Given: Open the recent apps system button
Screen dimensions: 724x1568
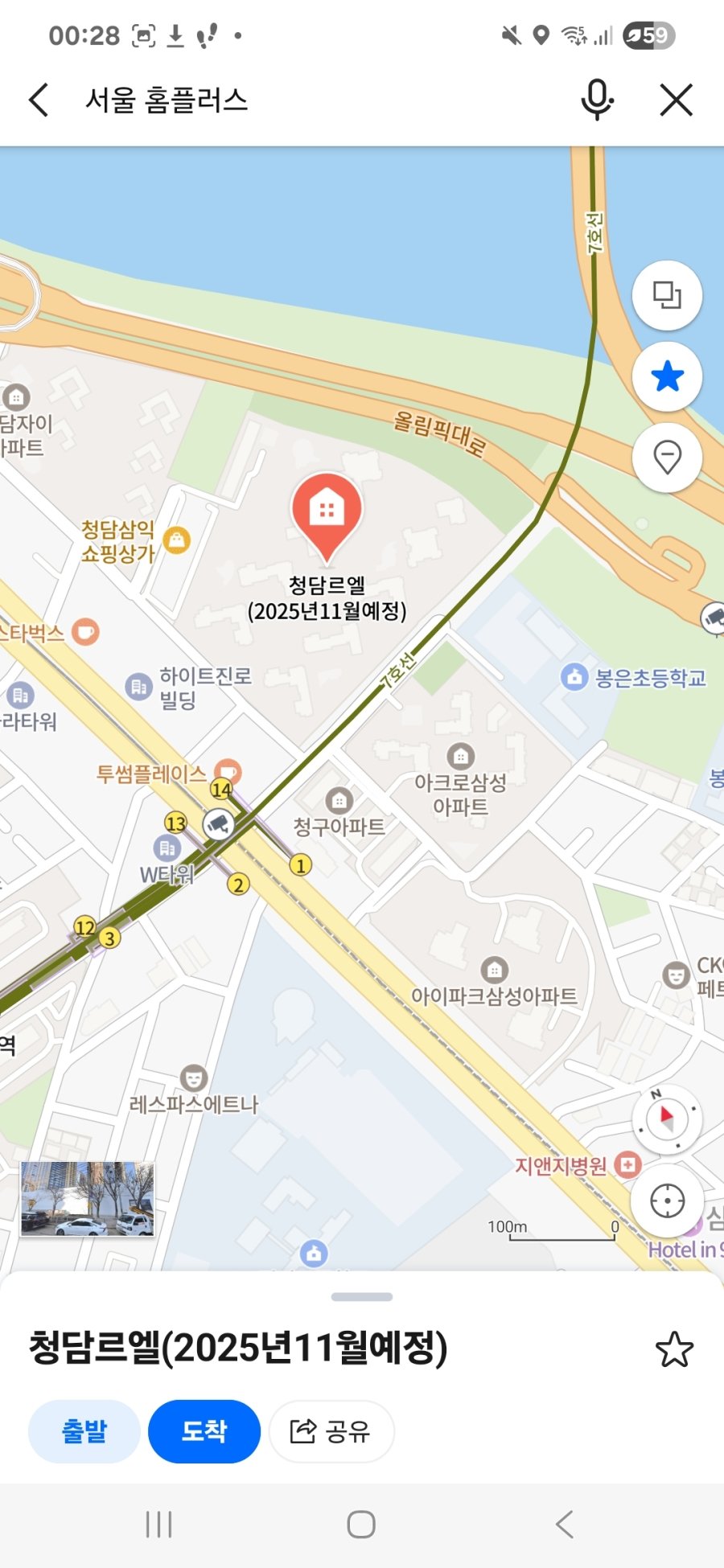Looking at the screenshot, I should click(x=158, y=1524).
